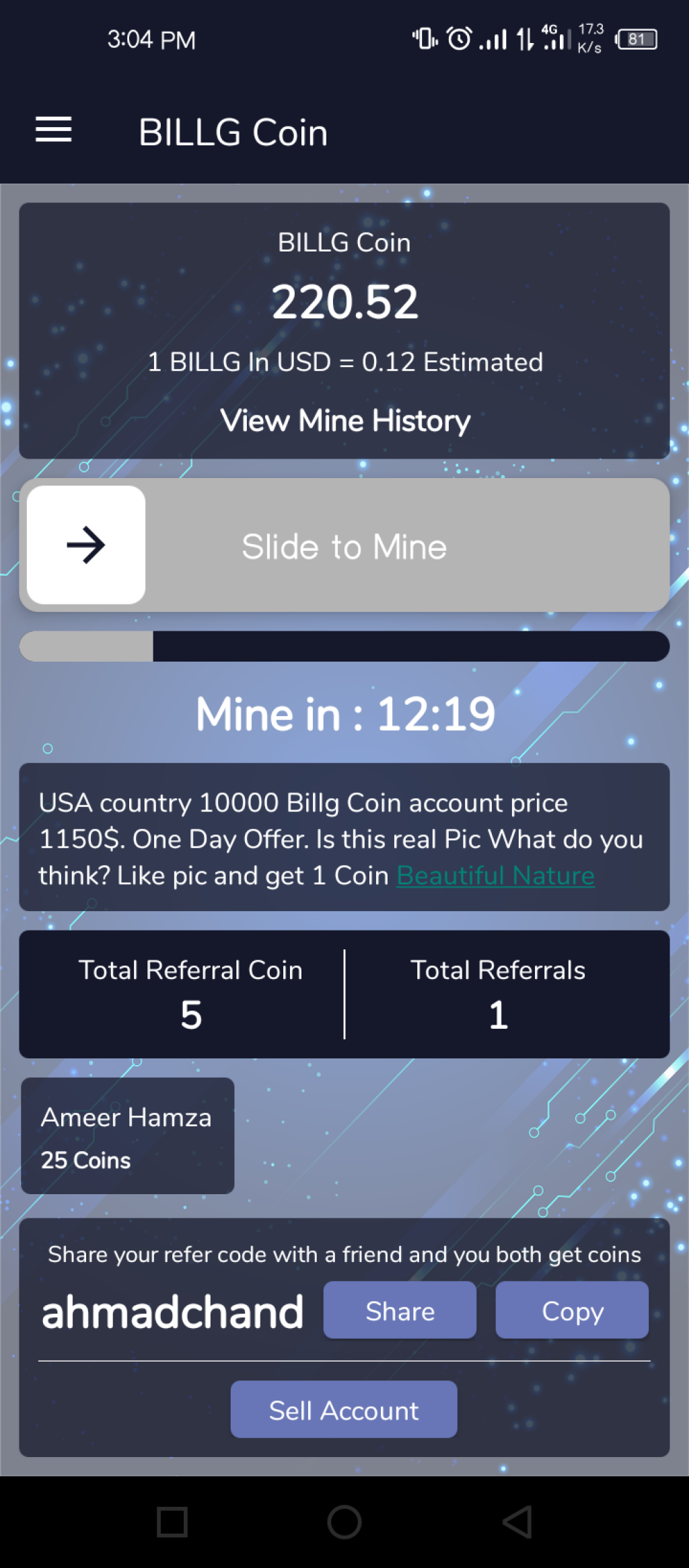Open the Beautiful Nature link

point(495,875)
